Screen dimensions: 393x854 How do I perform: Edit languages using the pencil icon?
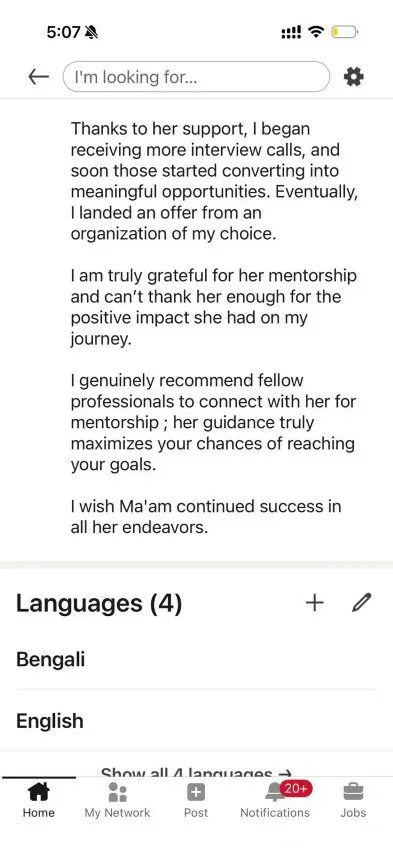coord(361,602)
